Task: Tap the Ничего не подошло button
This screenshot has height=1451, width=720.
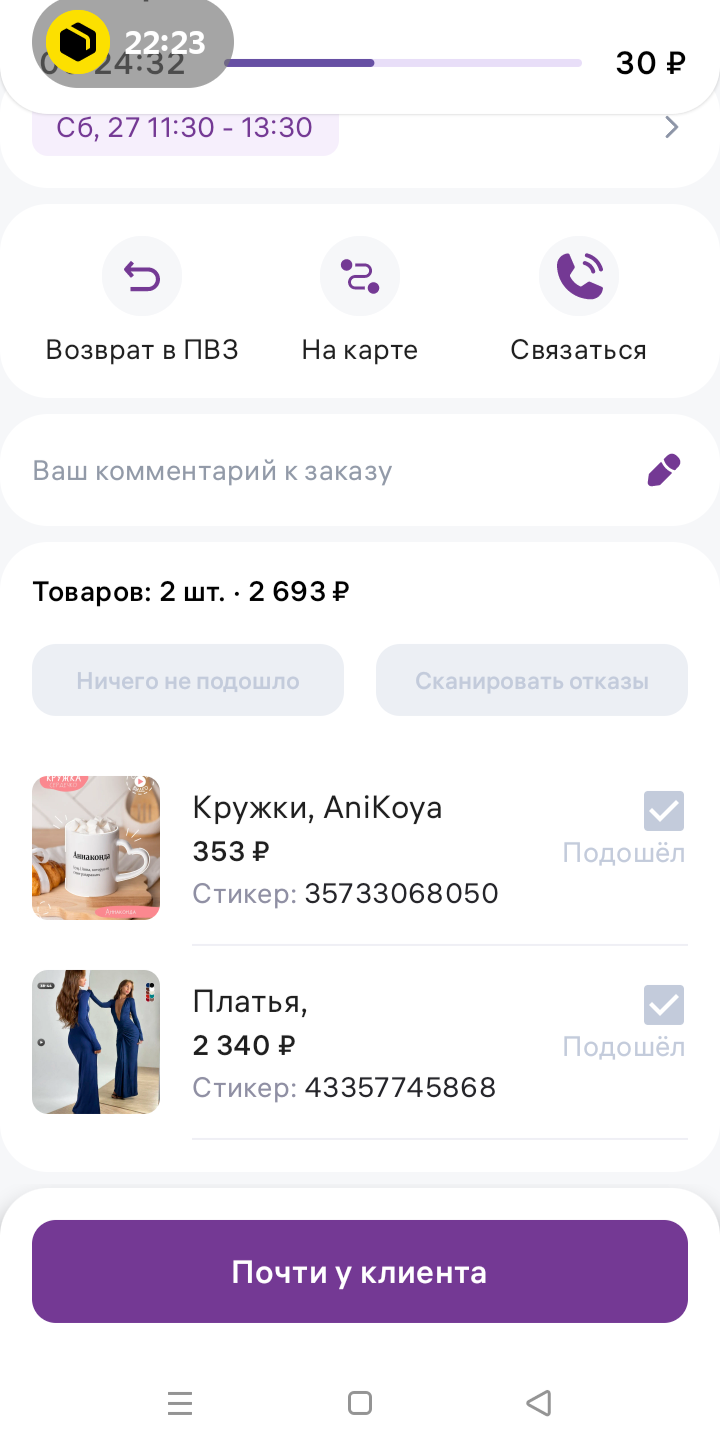Action: tap(188, 681)
